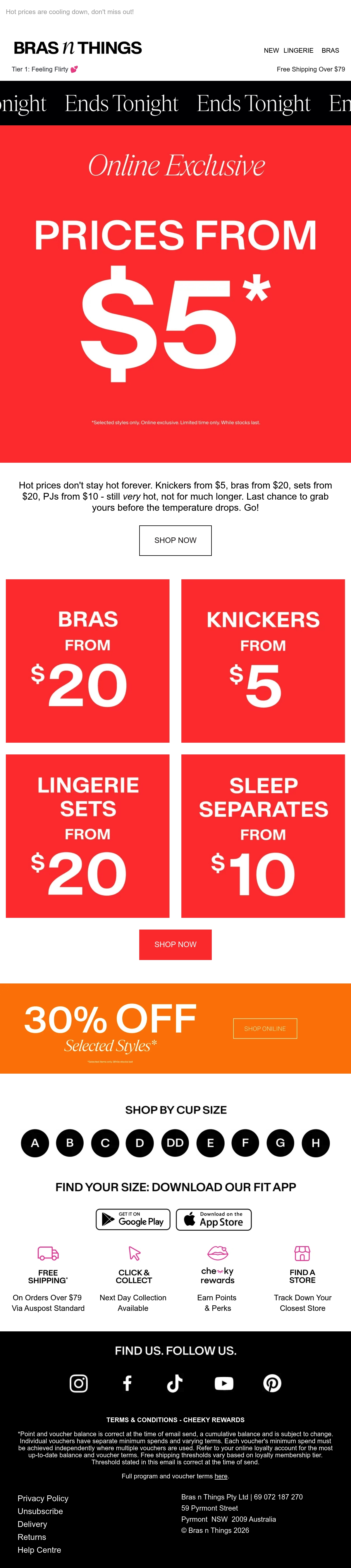Open the Lingerie Sets from $20 tile
The height and width of the screenshot is (1568, 351).
pos(87,836)
